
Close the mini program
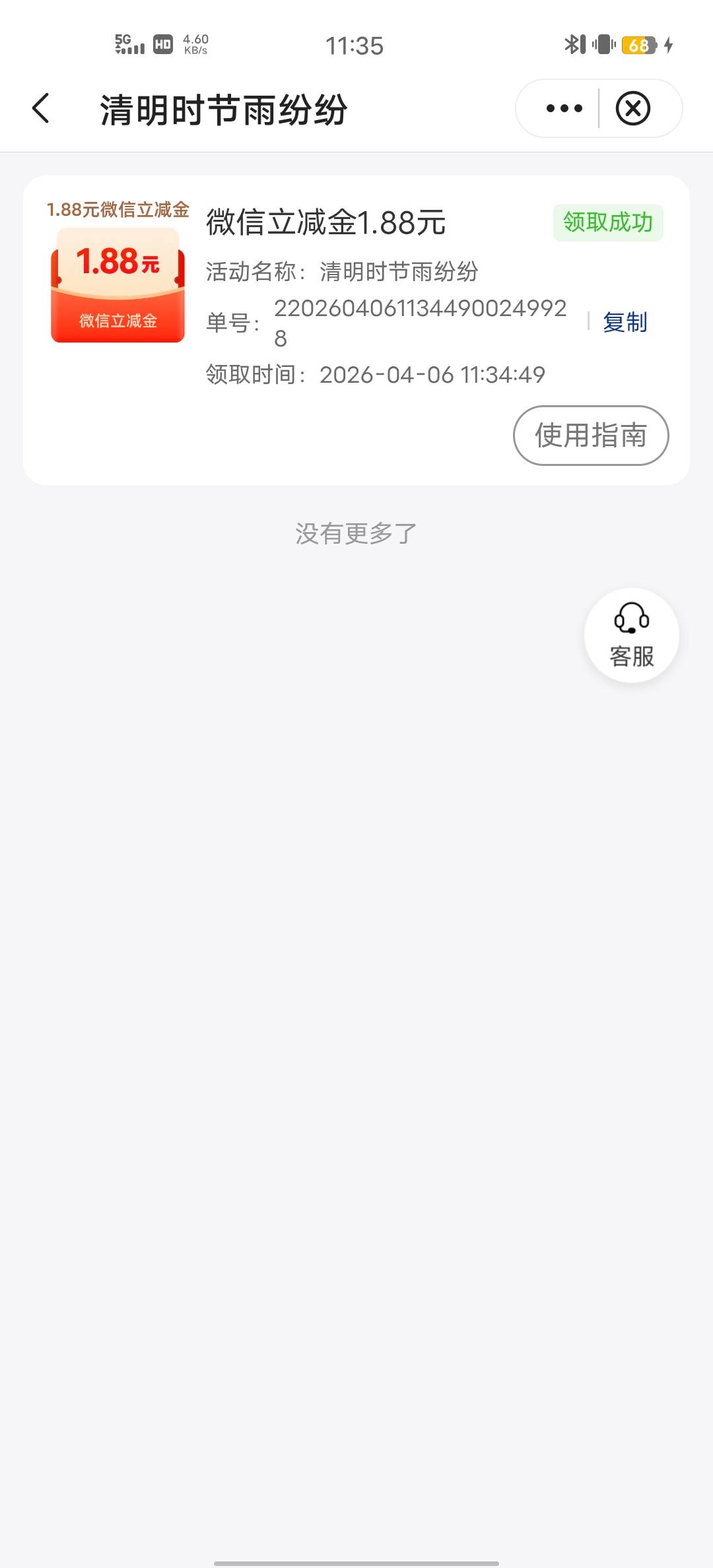coord(633,108)
